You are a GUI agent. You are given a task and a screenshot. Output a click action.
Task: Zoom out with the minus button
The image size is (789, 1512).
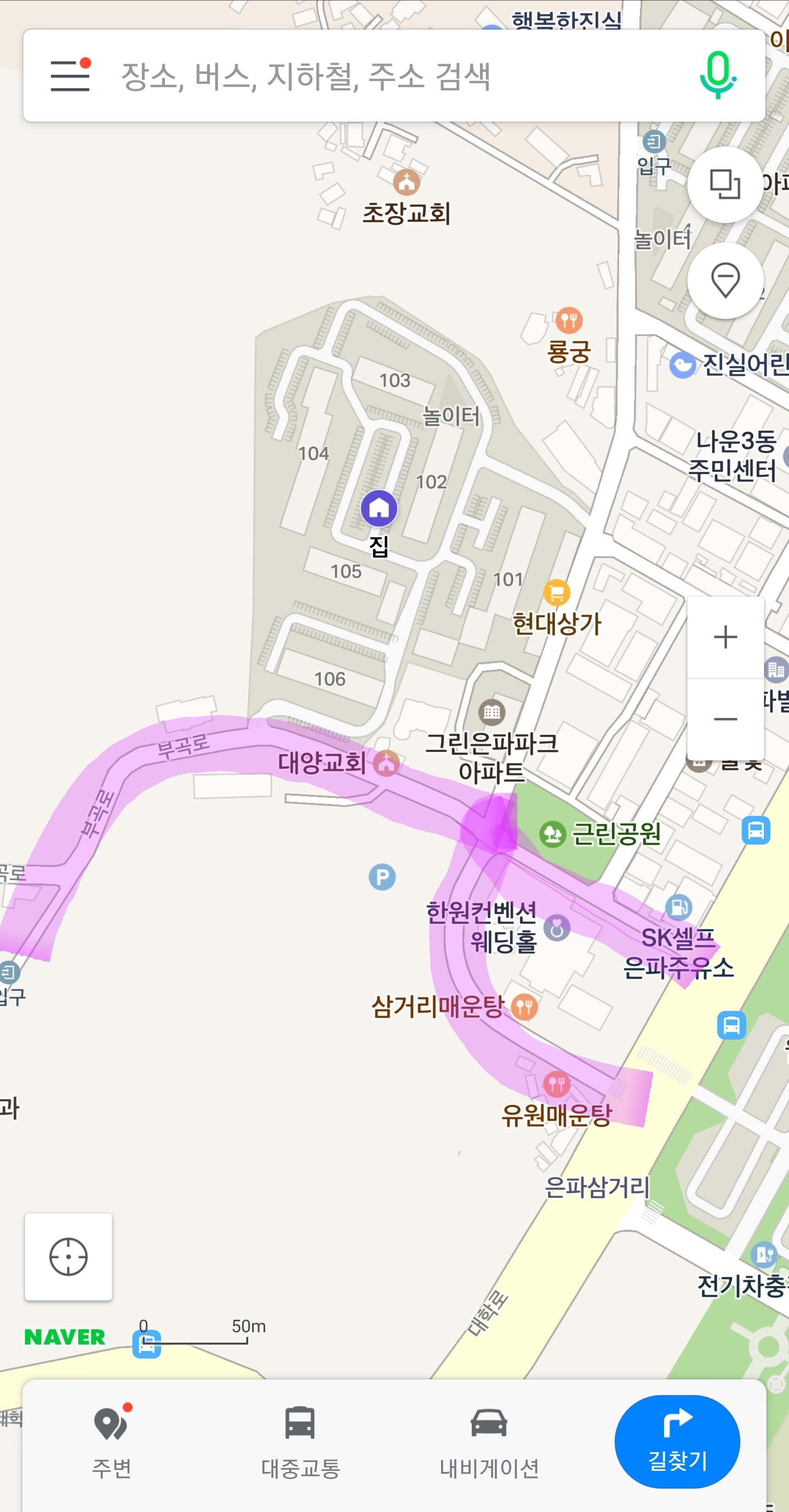pyautogui.click(x=725, y=719)
